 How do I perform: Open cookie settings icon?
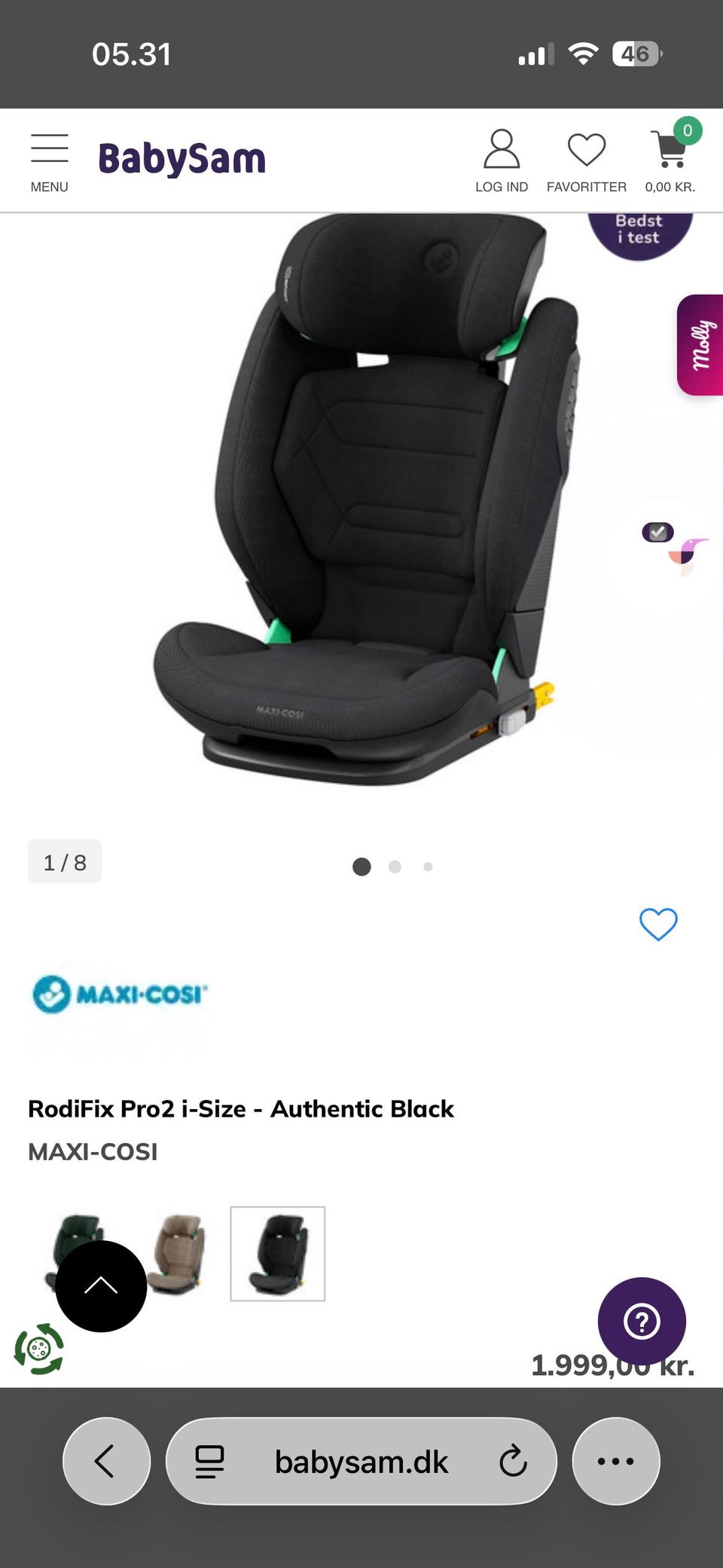tap(39, 1349)
